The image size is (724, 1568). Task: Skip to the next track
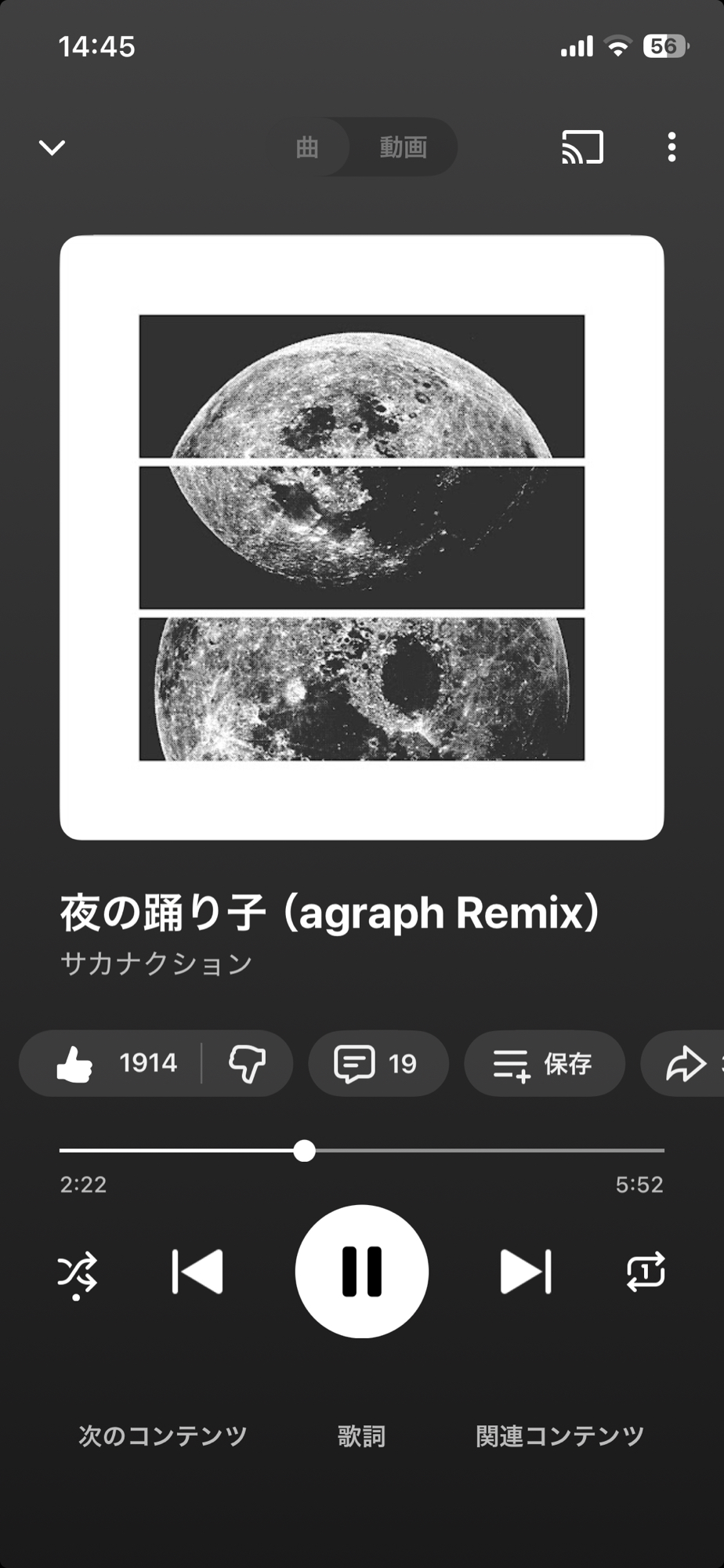pos(526,1272)
